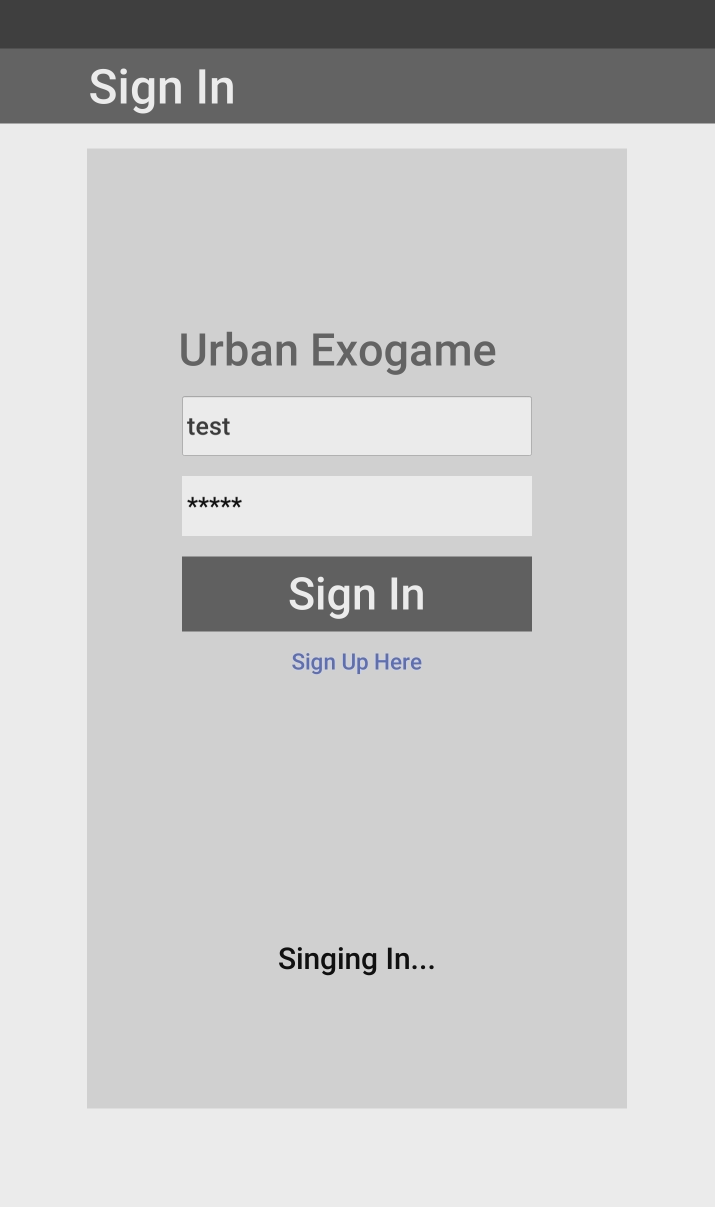Image resolution: width=715 pixels, height=1207 pixels.
Task: Tap the username field containing test
Action: [356, 426]
